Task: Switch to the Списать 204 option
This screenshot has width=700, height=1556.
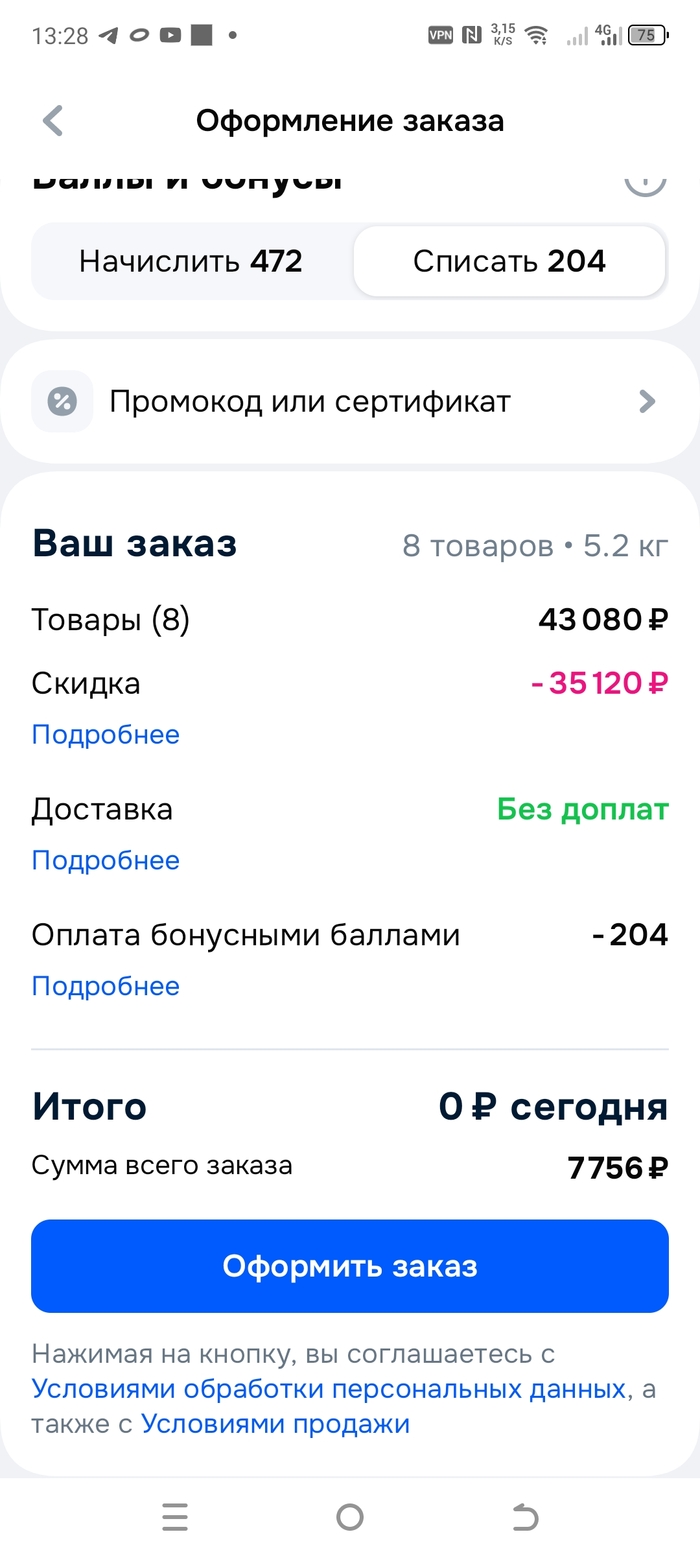Action: pyautogui.click(x=509, y=262)
